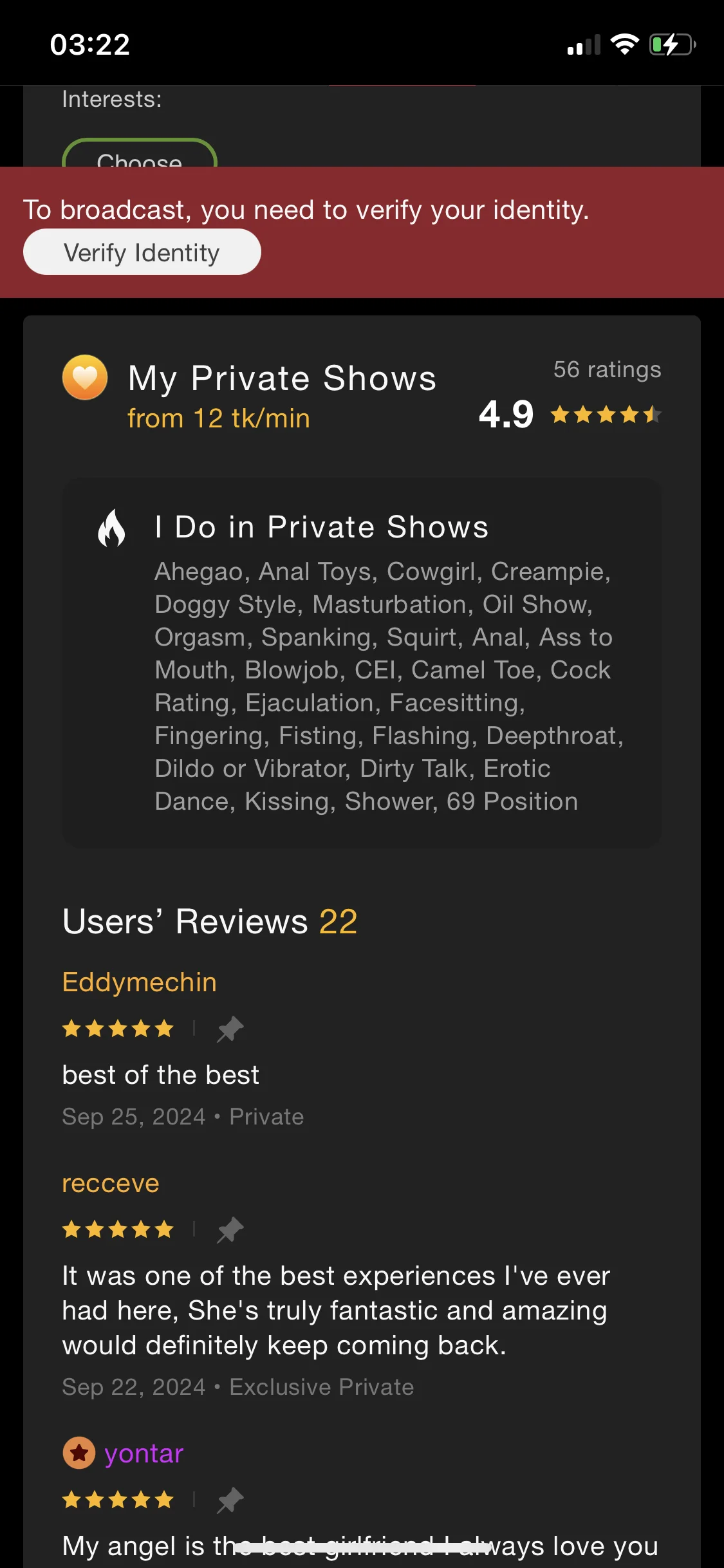Image resolution: width=724 pixels, height=1568 pixels.
Task: Open the Choose interests button
Action: (x=139, y=156)
